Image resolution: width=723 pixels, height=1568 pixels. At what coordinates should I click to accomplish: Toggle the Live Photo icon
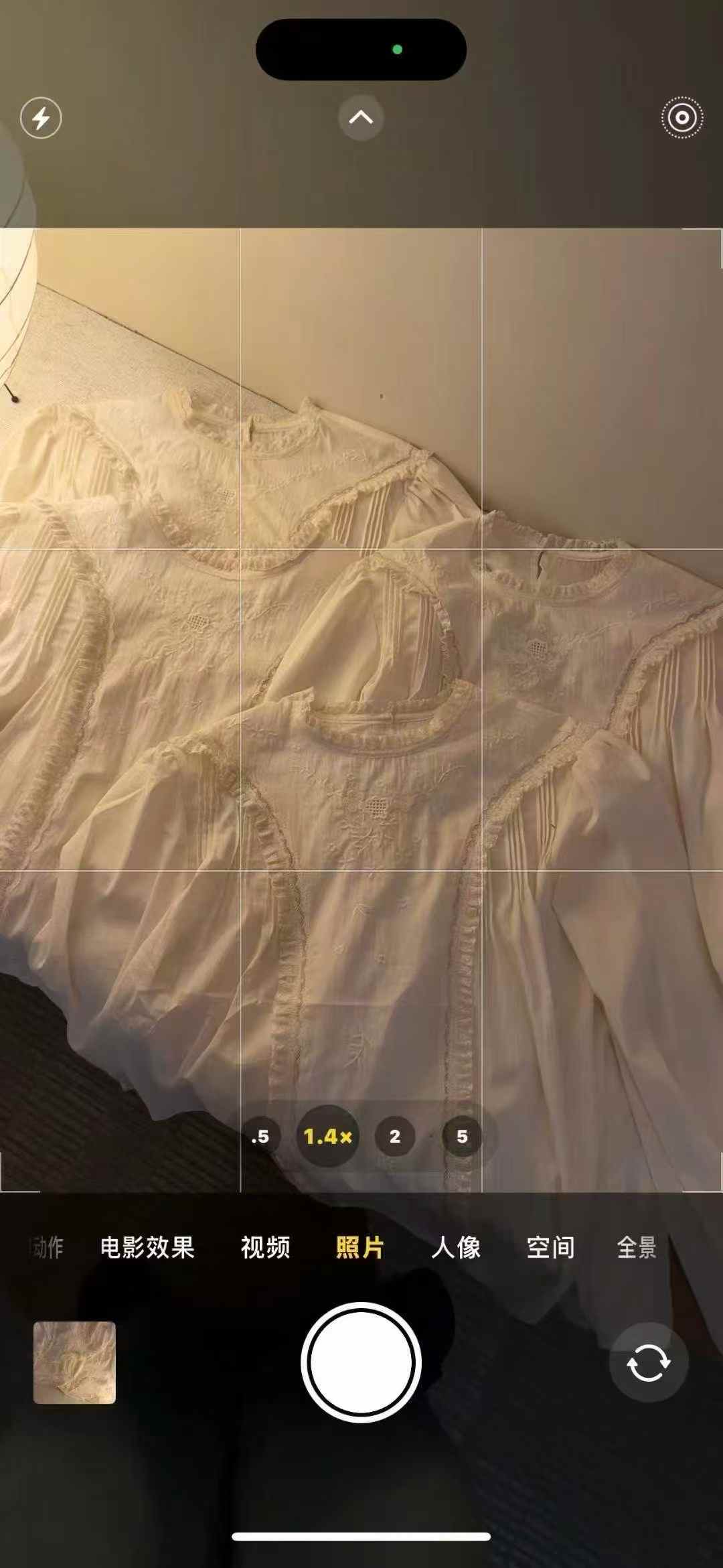(x=681, y=118)
